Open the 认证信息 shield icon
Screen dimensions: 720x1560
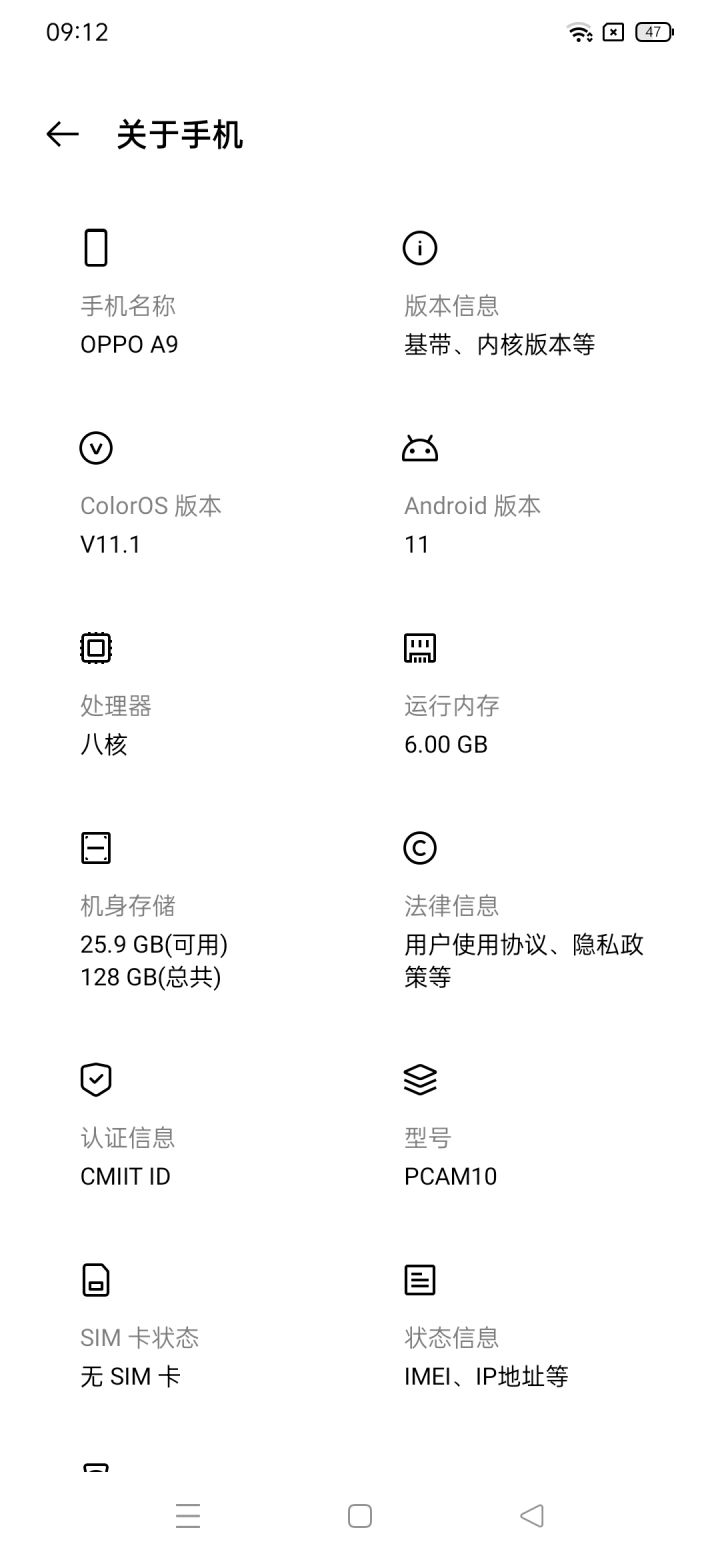click(95, 1079)
